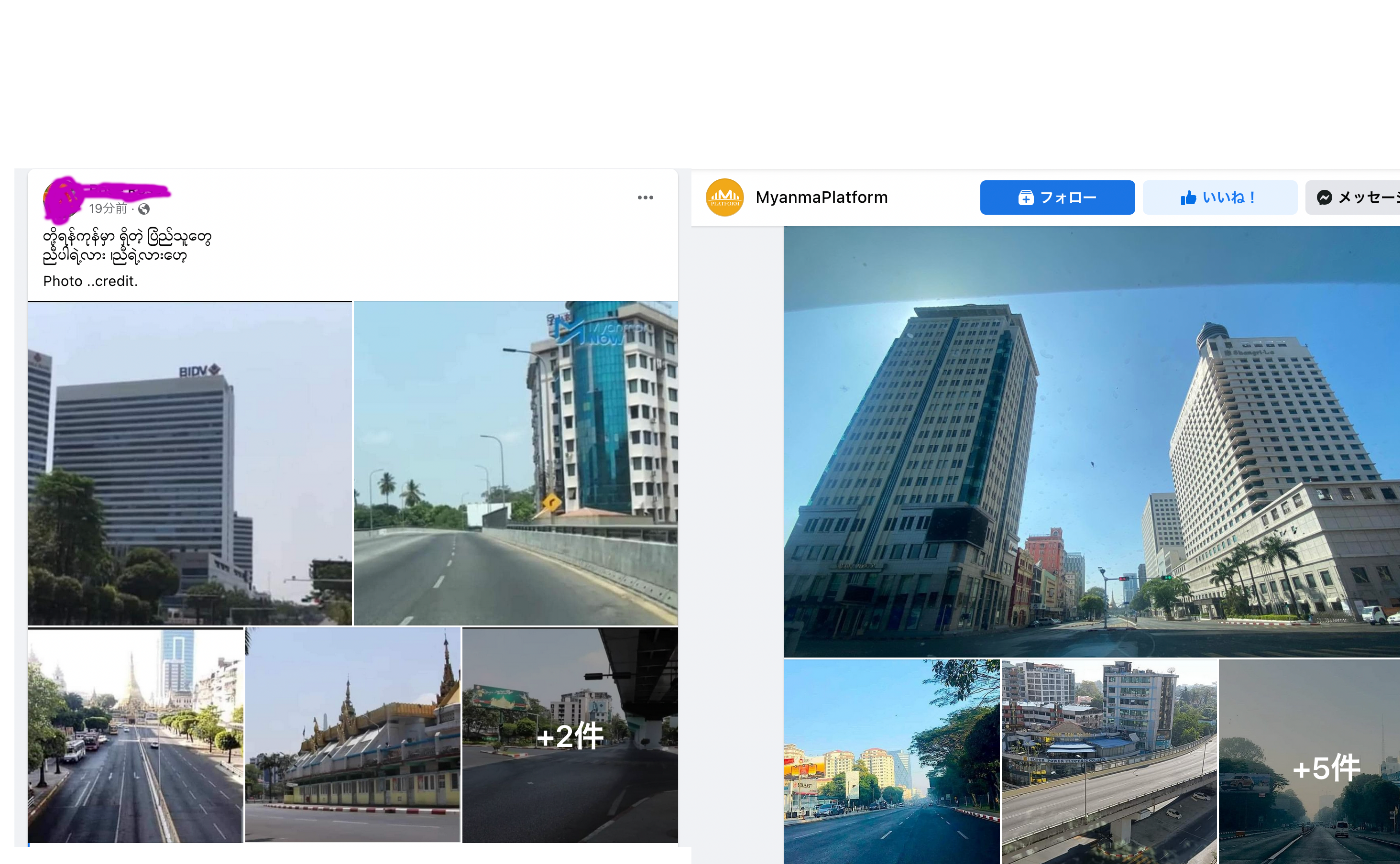Image resolution: width=1400 pixels, height=864 pixels.
Task: Like the MyanmaPlatform page
Action: pyautogui.click(x=1219, y=198)
